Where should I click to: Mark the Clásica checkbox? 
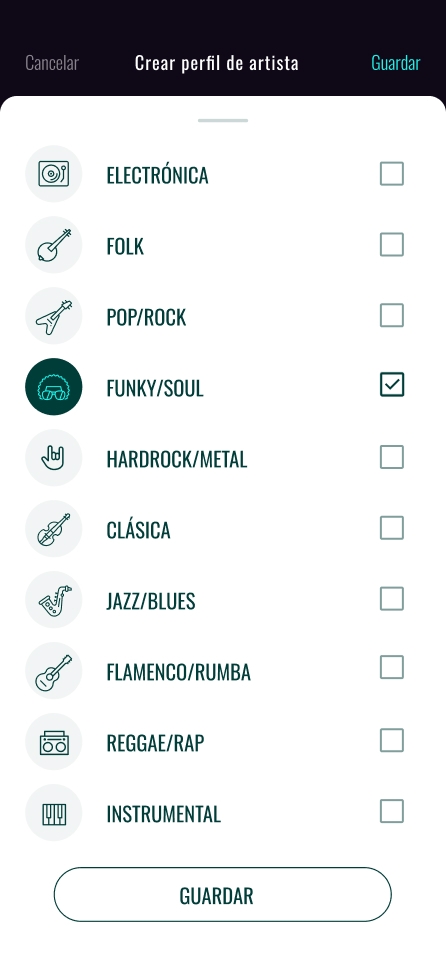392,528
